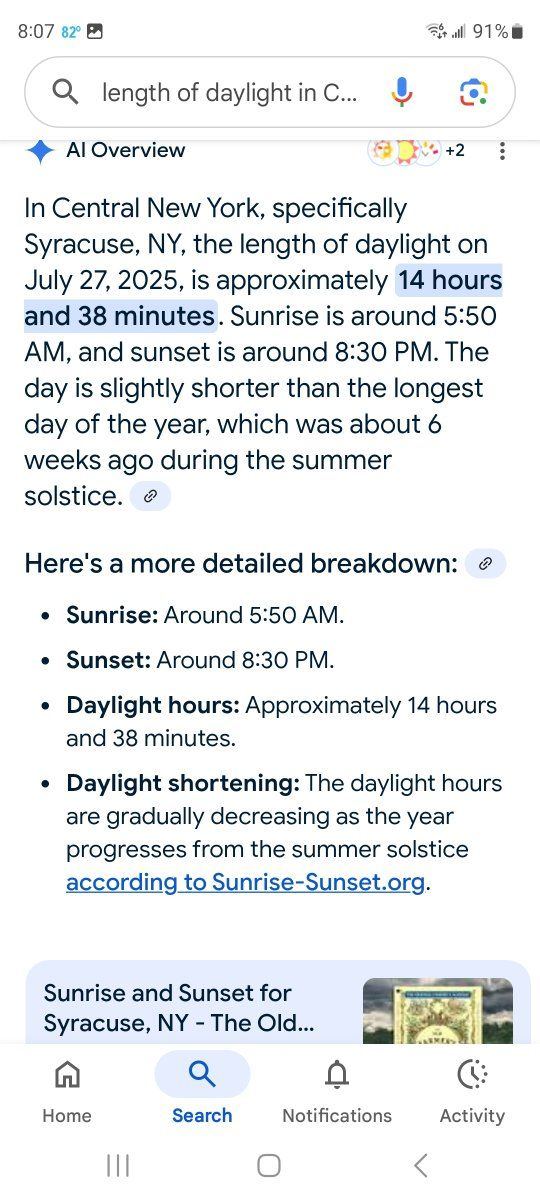Tap the system back button

[421, 1165]
